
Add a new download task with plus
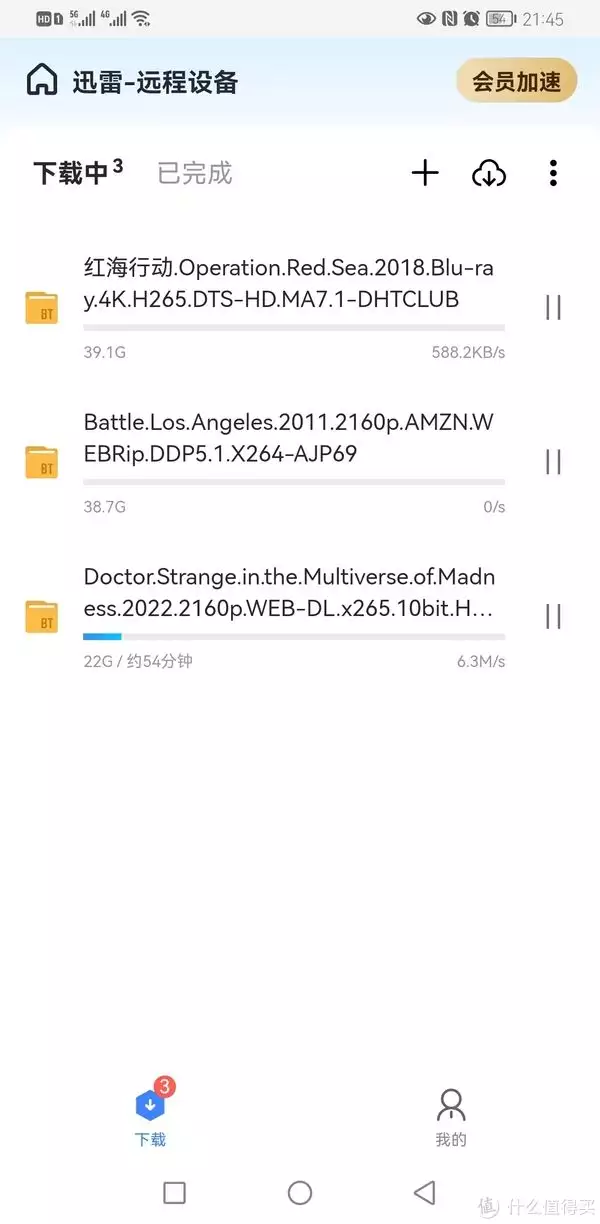[x=425, y=174]
